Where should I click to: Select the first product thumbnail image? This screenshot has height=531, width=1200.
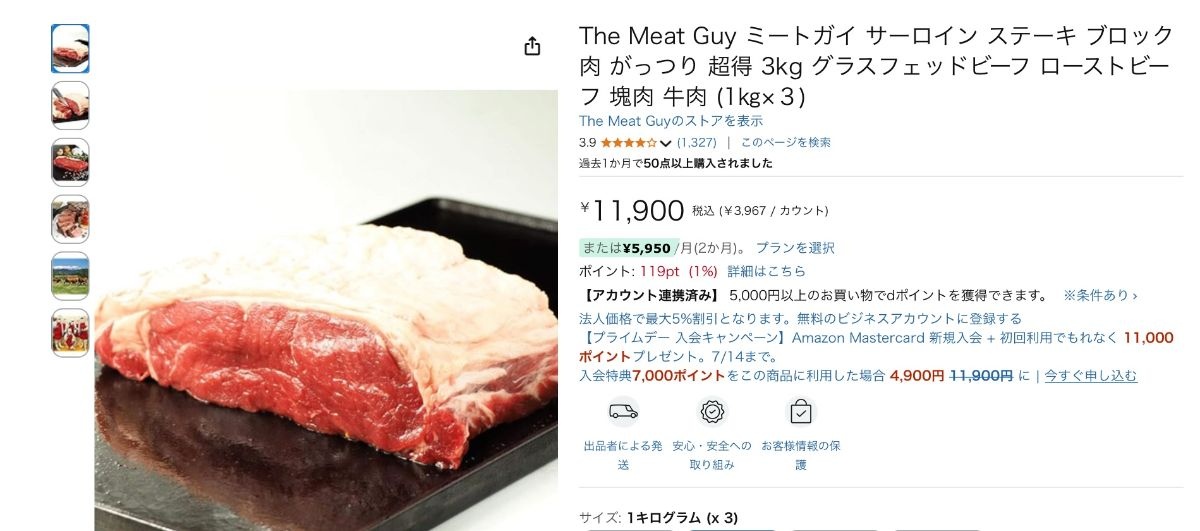click(x=70, y=48)
